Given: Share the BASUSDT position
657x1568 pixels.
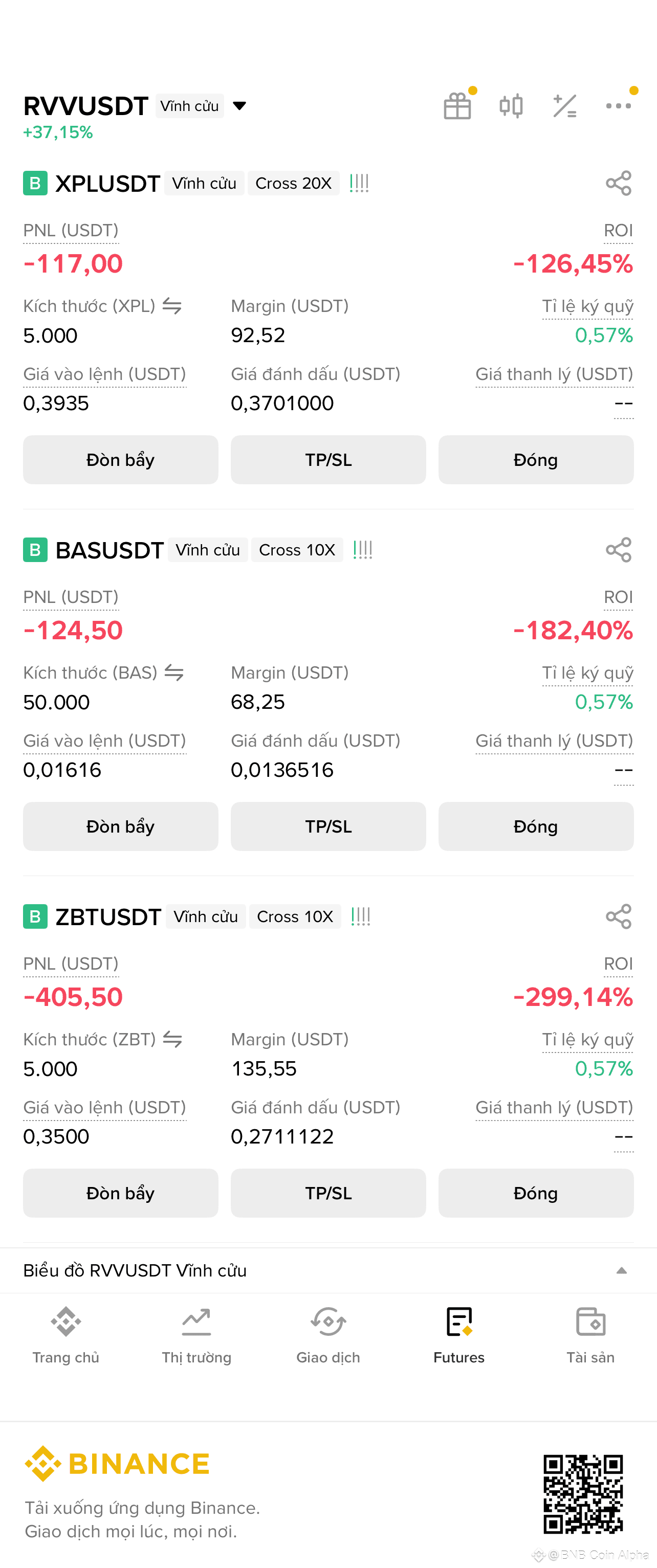Looking at the screenshot, I should pos(618,550).
